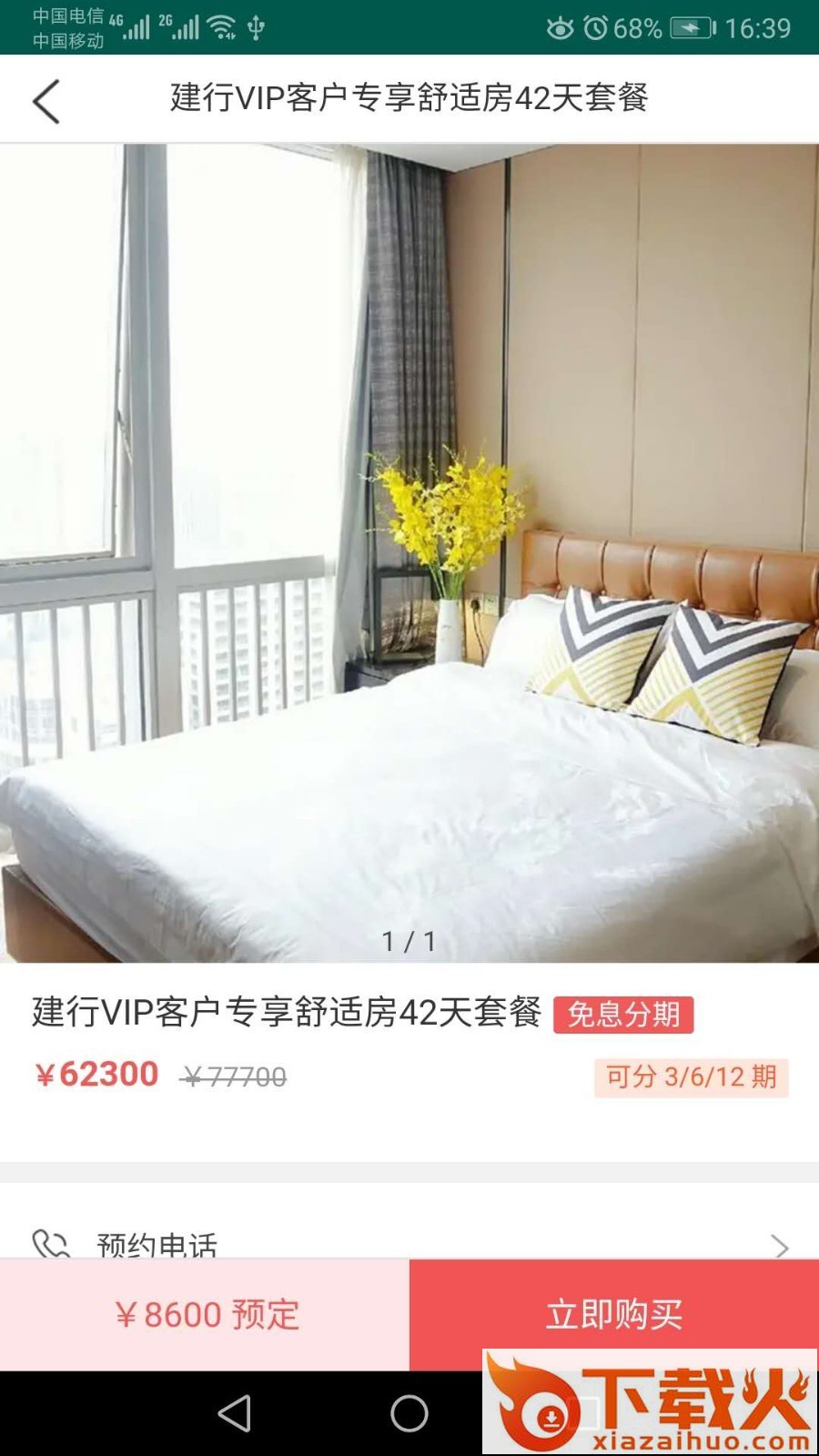The width and height of the screenshot is (819, 1456).
Task: Open the room photo gallery
Action: click(409, 553)
